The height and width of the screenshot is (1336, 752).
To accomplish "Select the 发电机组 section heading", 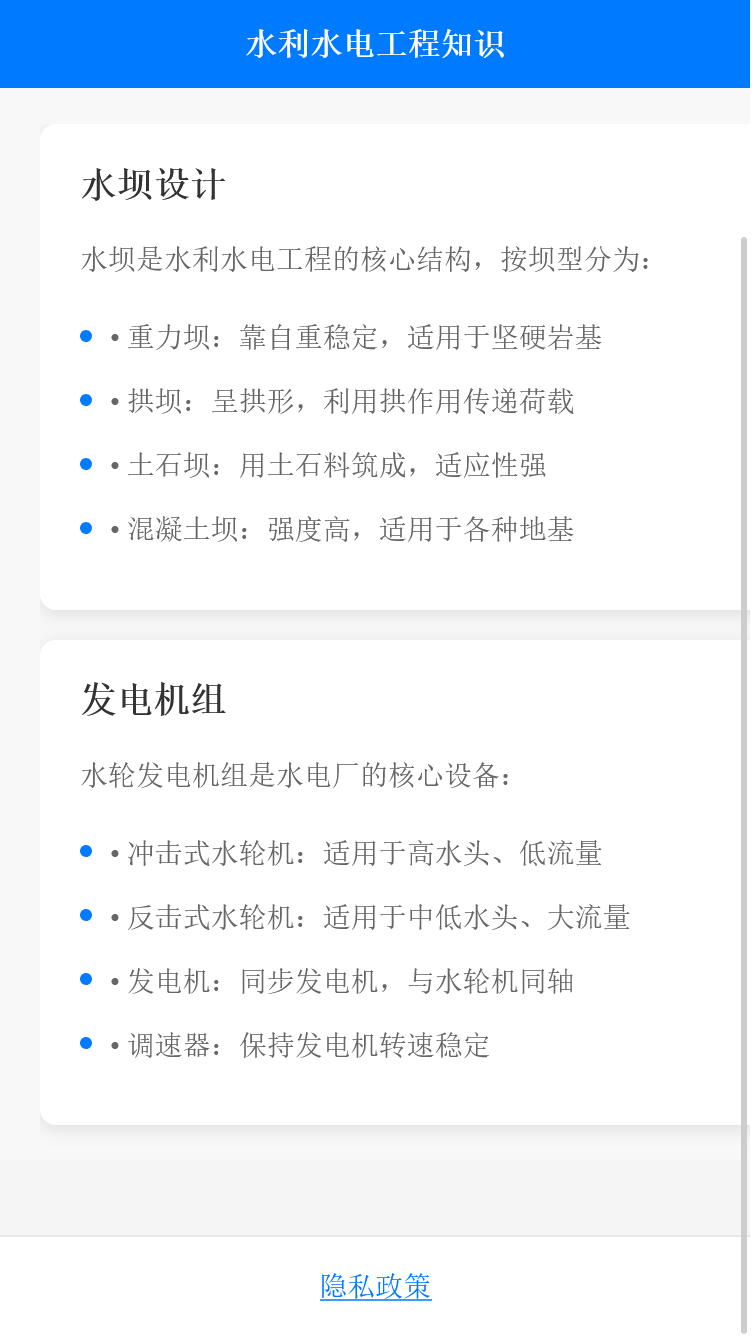I will [x=154, y=700].
